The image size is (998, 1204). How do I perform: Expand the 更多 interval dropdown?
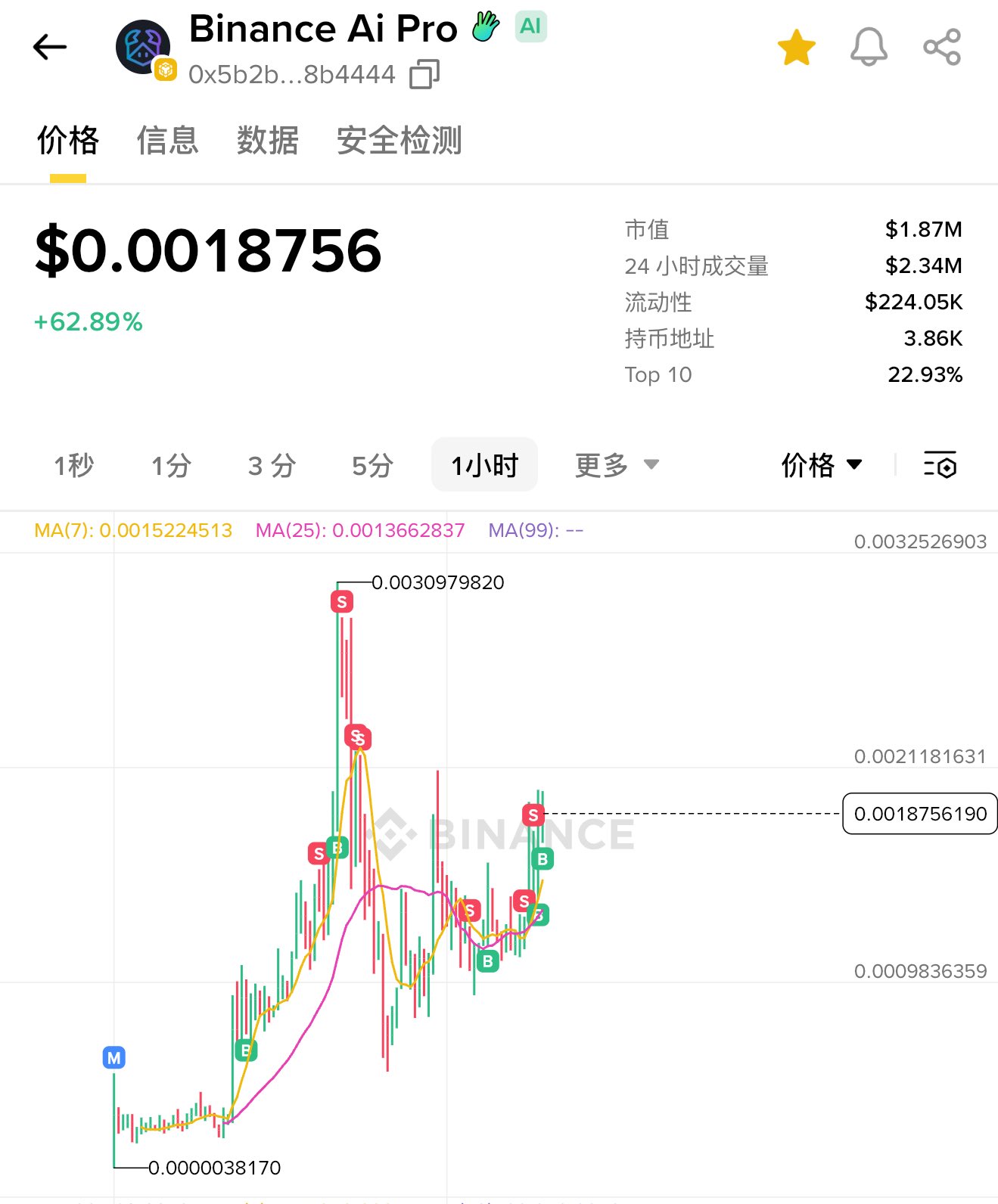coord(616,465)
